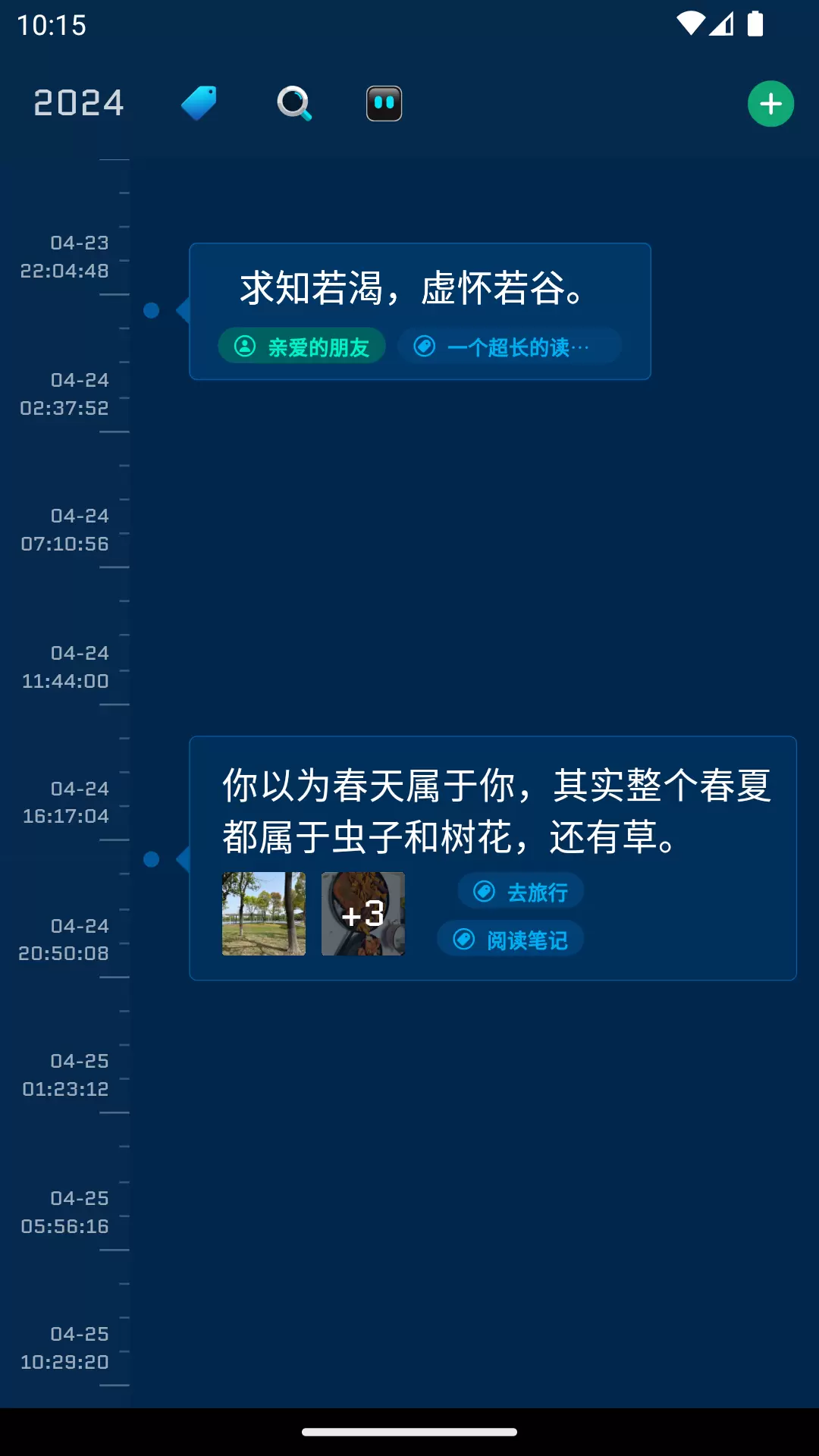The image size is (819, 1456).
Task: Select the 一个超长的读… tag chip
Action: tap(509, 347)
